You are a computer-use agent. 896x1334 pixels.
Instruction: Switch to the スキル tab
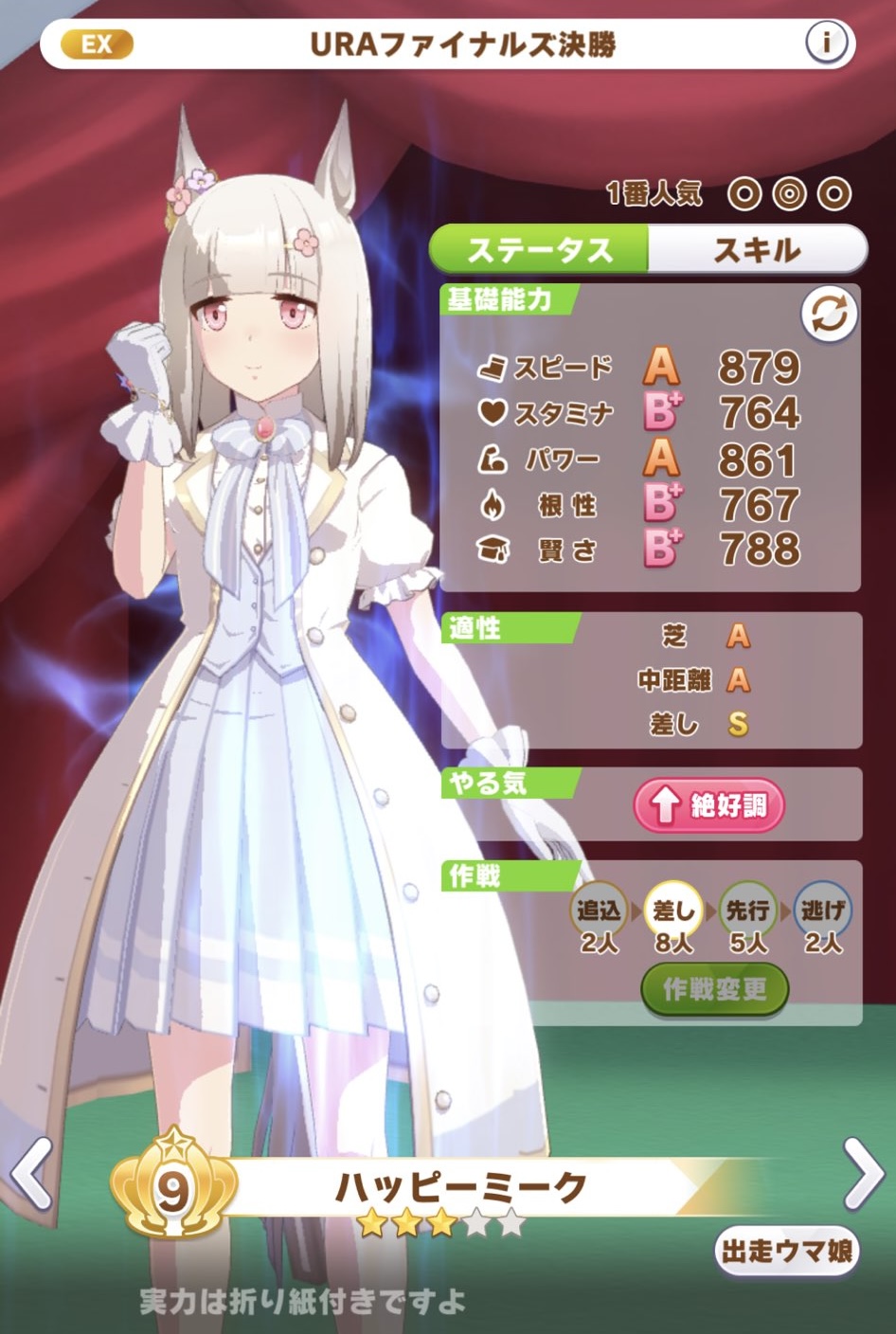pos(758,250)
